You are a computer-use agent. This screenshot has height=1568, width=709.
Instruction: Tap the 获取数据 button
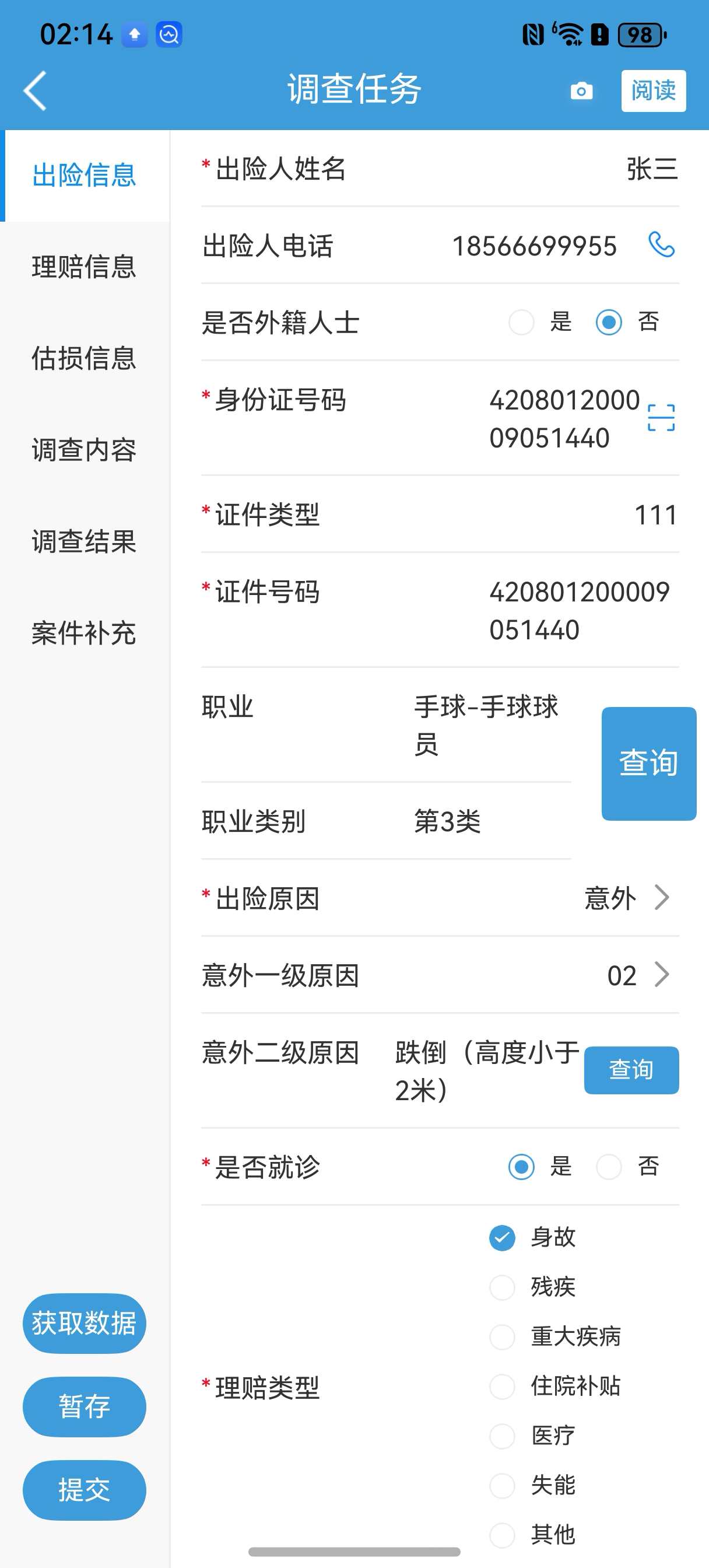point(84,1324)
